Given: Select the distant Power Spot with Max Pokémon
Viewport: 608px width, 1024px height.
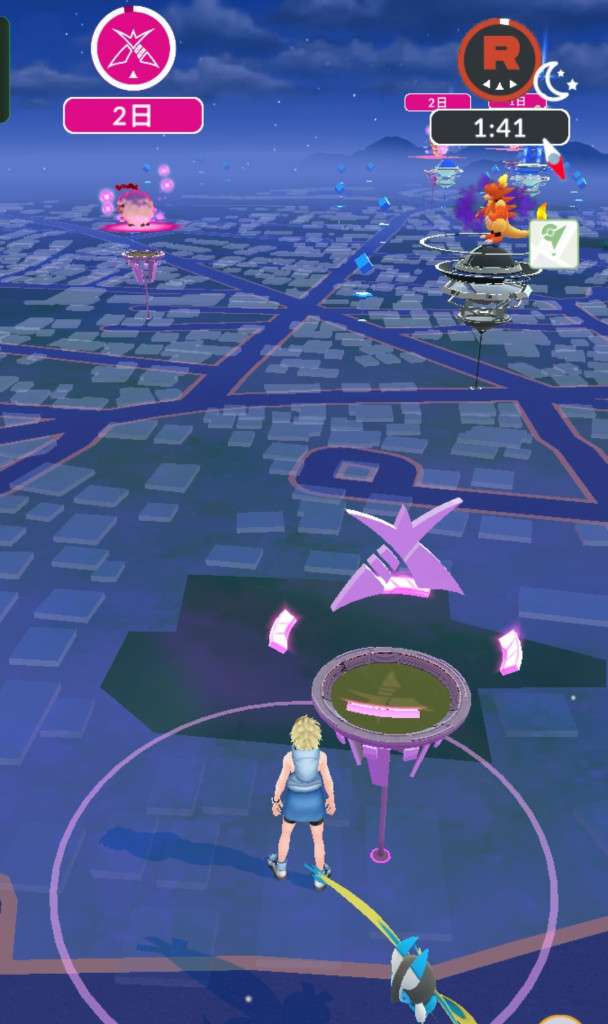Looking at the screenshot, I should (x=138, y=215).
